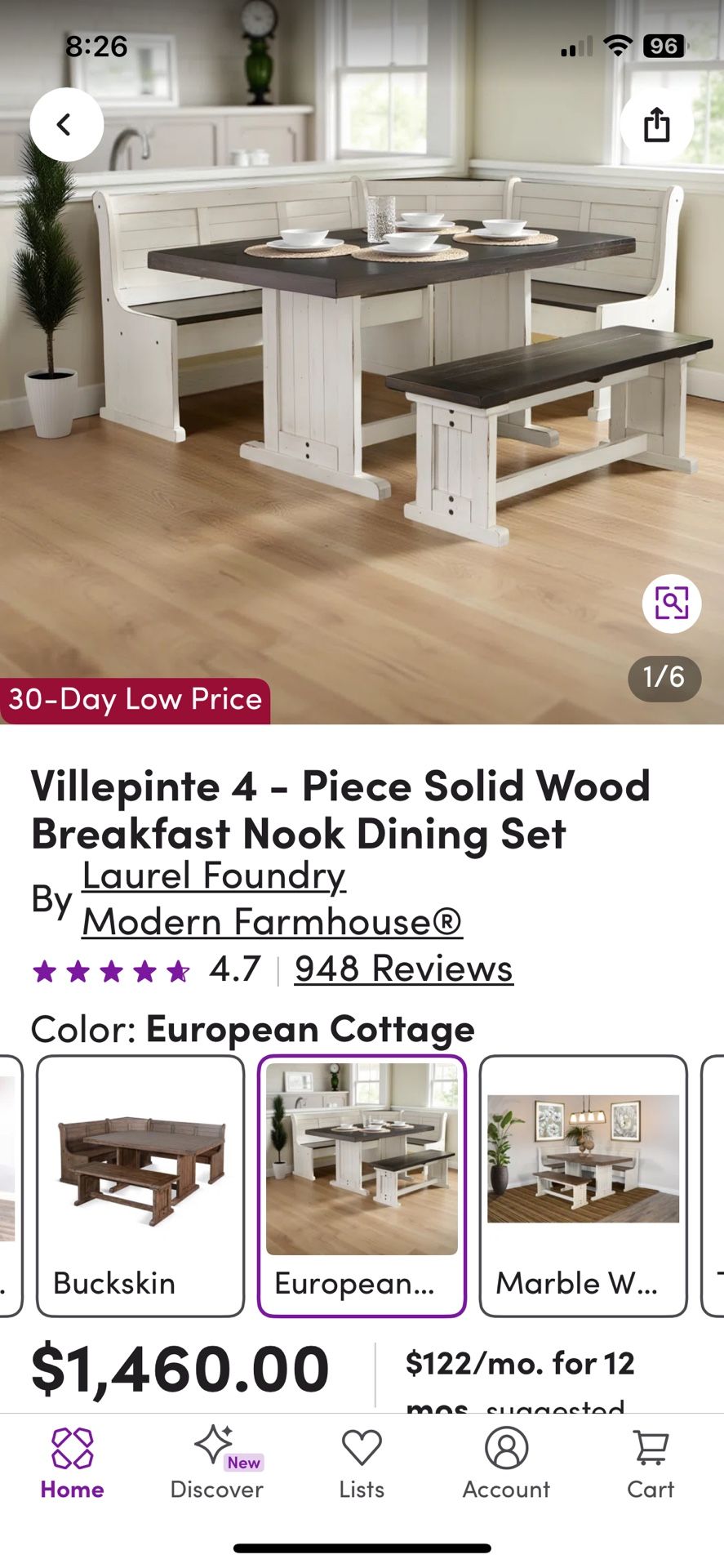The height and width of the screenshot is (1568, 724).
Task: Select the Buckskin color option
Action: pos(140,1185)
